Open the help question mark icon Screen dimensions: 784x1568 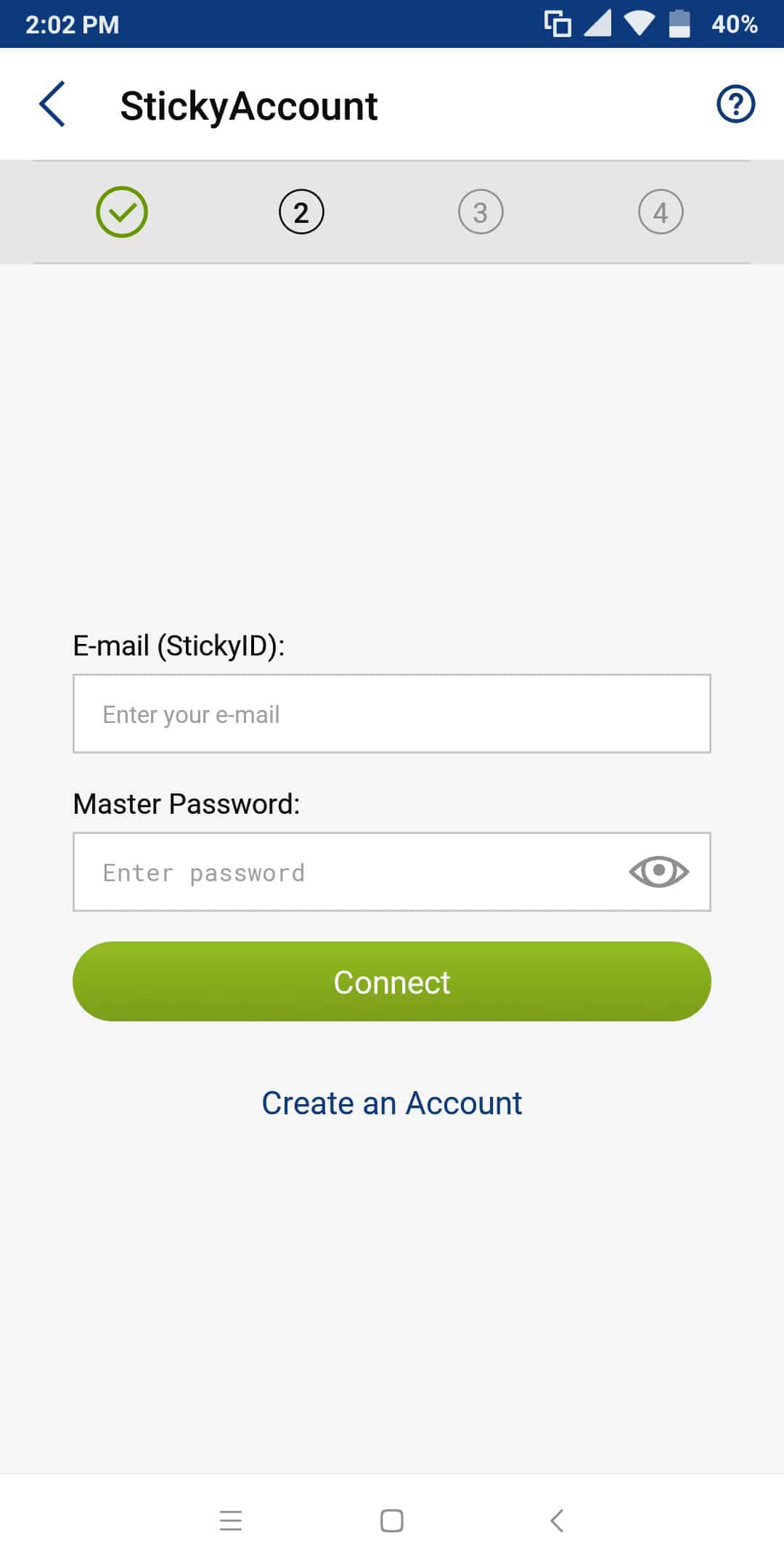735,105
